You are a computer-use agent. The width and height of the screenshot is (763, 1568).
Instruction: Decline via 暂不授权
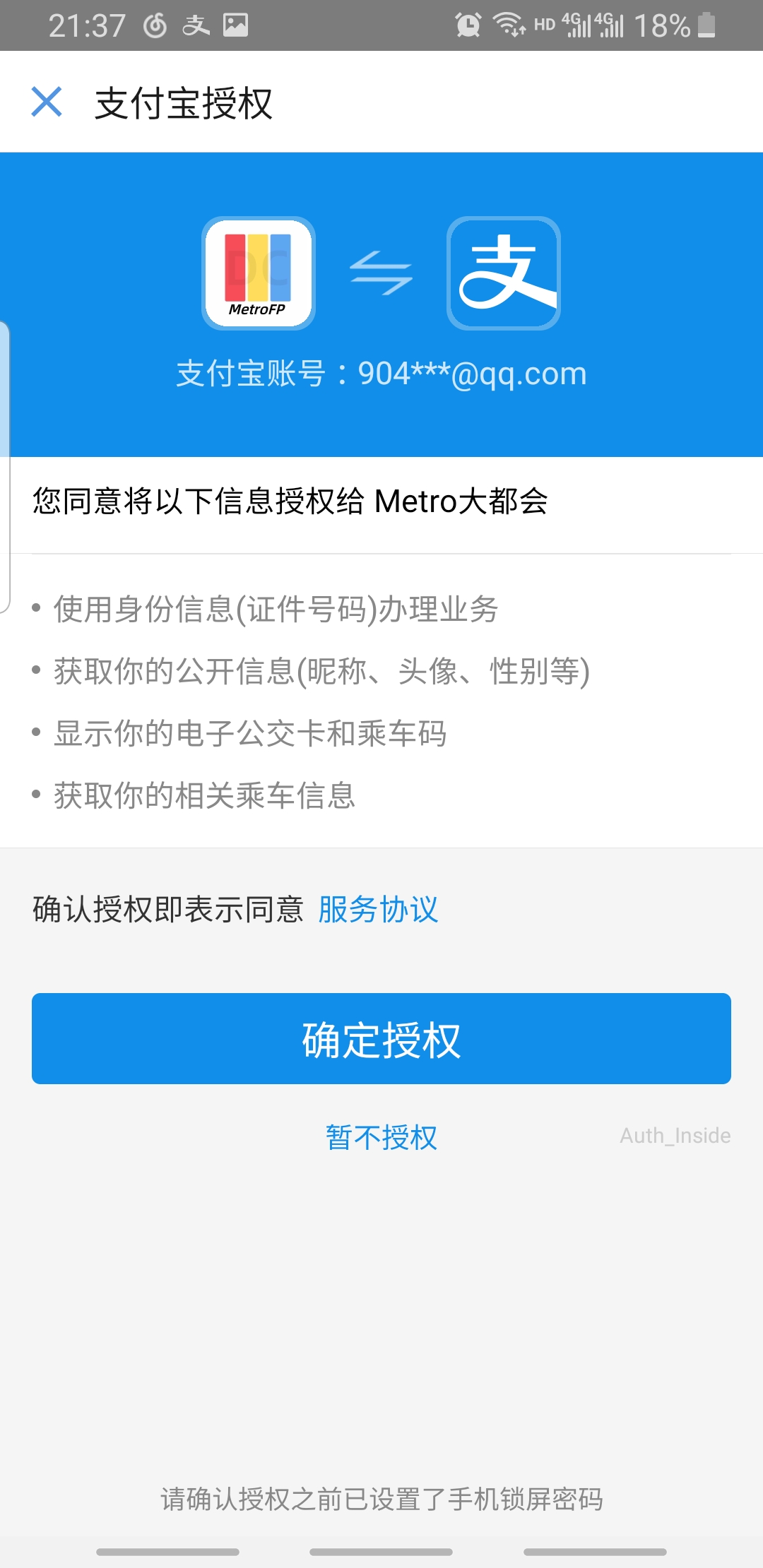click(x=381, y=1137)
